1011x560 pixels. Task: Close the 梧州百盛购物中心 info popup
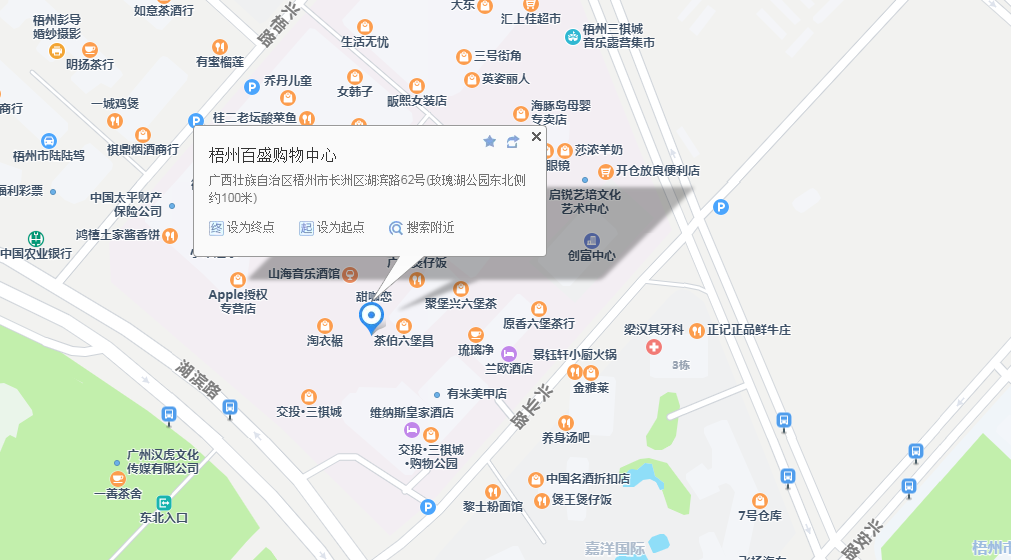[x=536, y=137]
